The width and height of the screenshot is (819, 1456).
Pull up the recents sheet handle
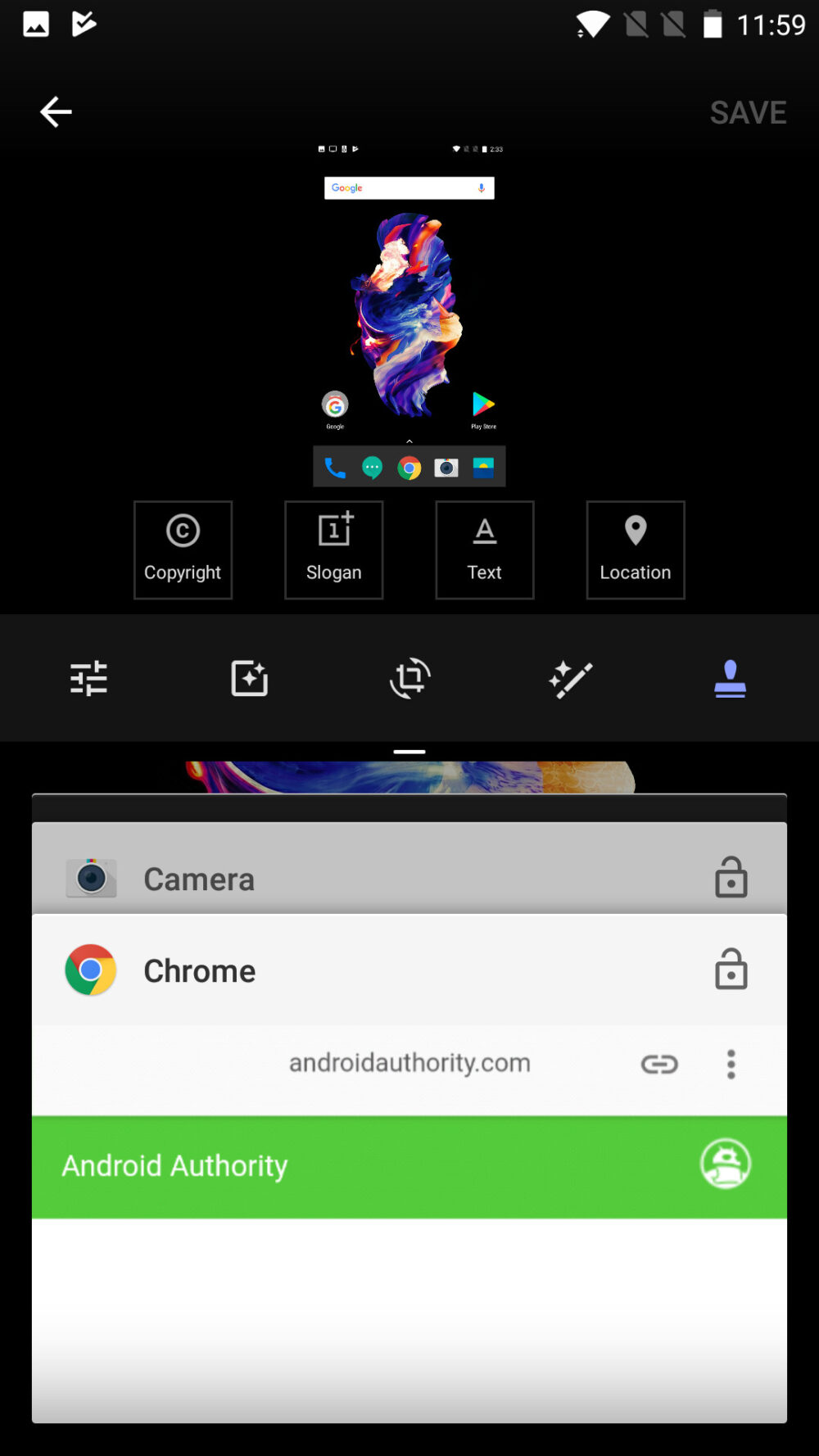click(409, 751)
